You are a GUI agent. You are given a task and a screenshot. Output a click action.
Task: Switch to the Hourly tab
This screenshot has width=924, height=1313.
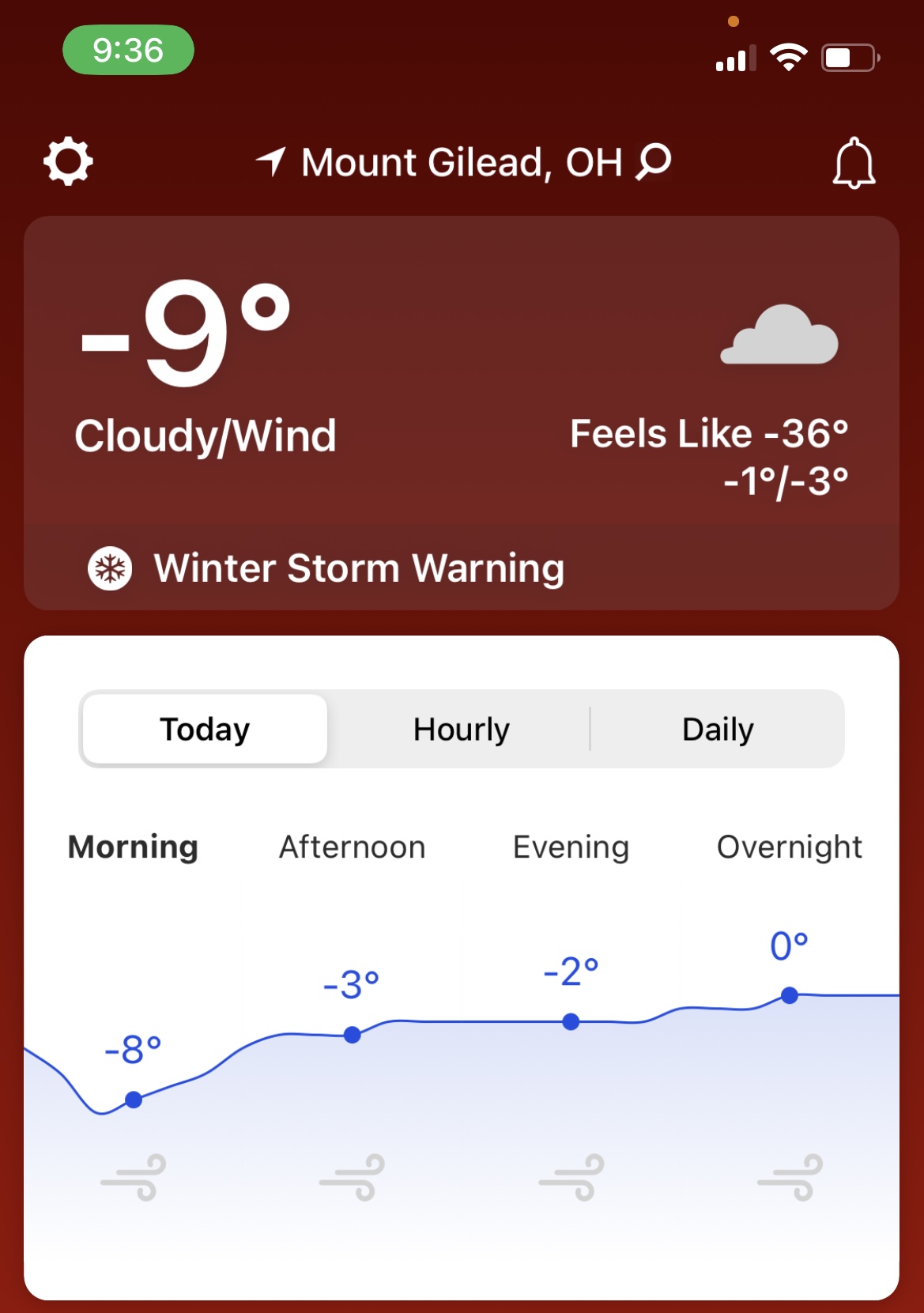[462, 729]
